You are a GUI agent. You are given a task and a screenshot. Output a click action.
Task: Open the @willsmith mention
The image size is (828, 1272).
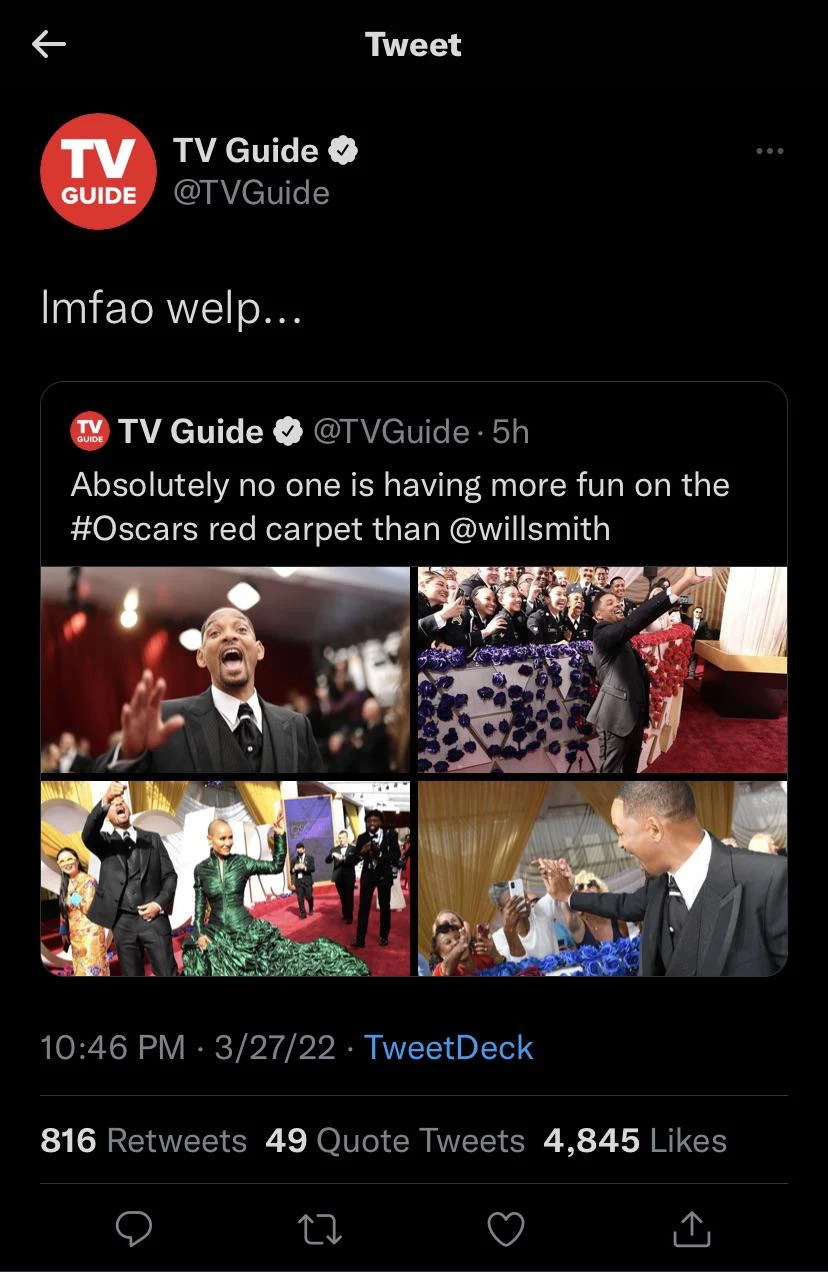pos(530,528)
